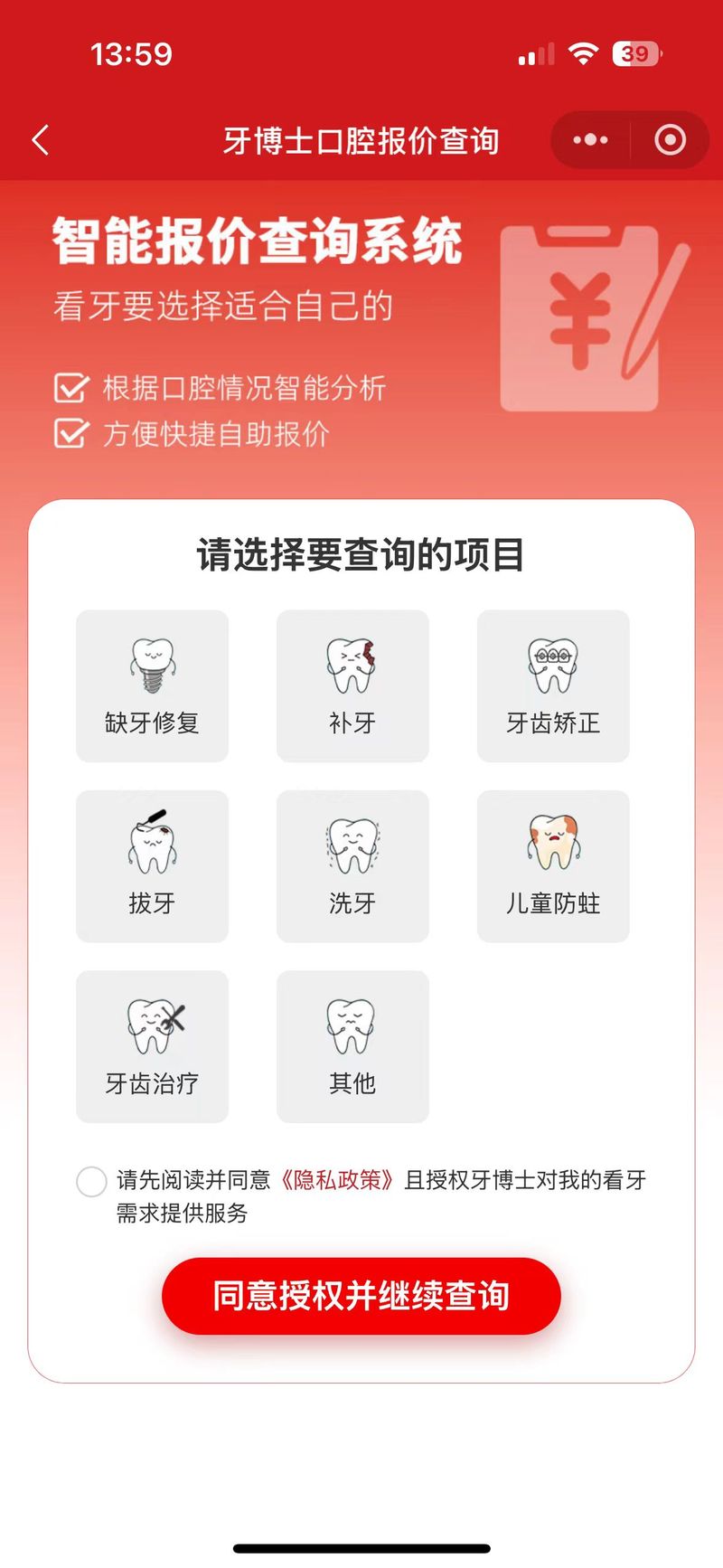Choose the 补牙 option
The image size is (723, 1568).
[x=352, y=685]
